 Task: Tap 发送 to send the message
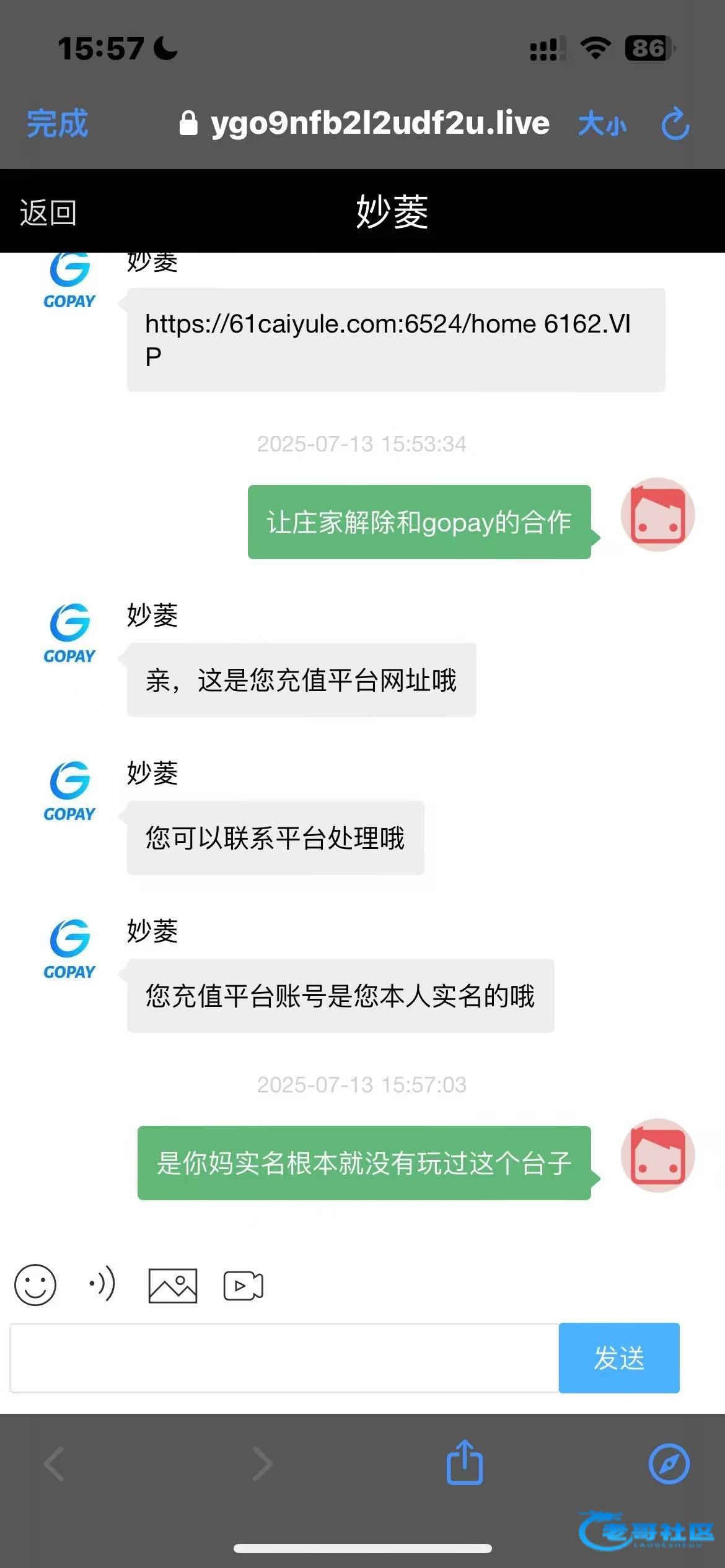point(618,1358)
